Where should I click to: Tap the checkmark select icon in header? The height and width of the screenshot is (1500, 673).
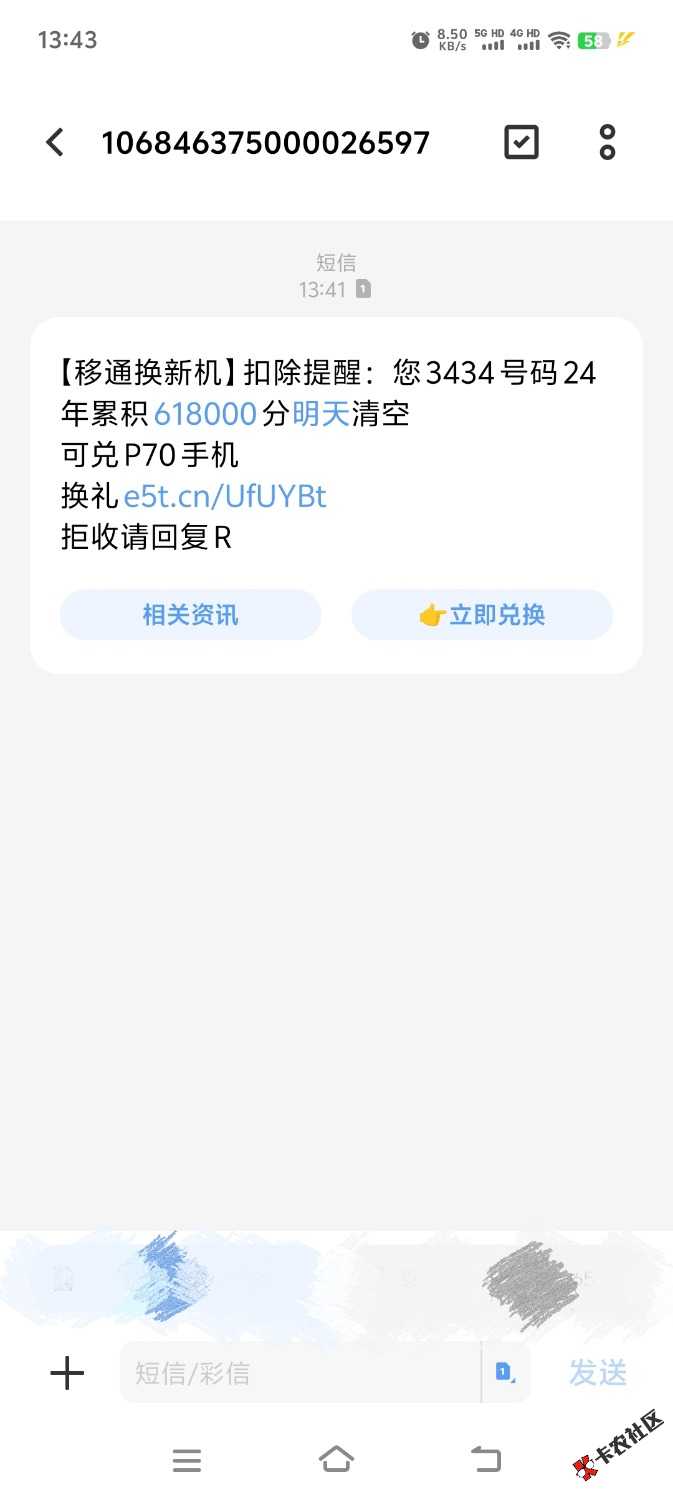520,143
